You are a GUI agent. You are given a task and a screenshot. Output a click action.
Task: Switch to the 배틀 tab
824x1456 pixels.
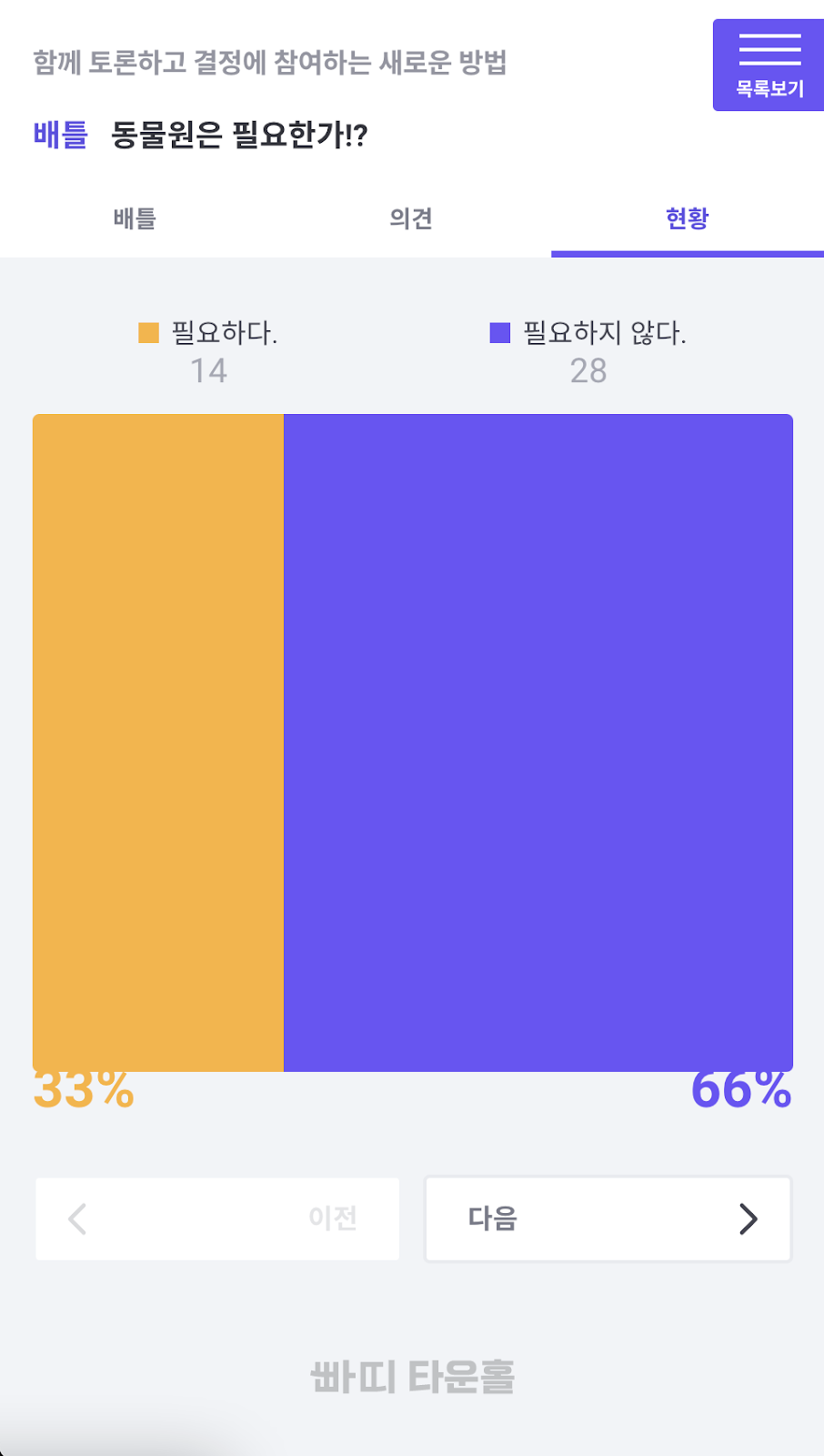pyautogui.click(x=136, y=218)
